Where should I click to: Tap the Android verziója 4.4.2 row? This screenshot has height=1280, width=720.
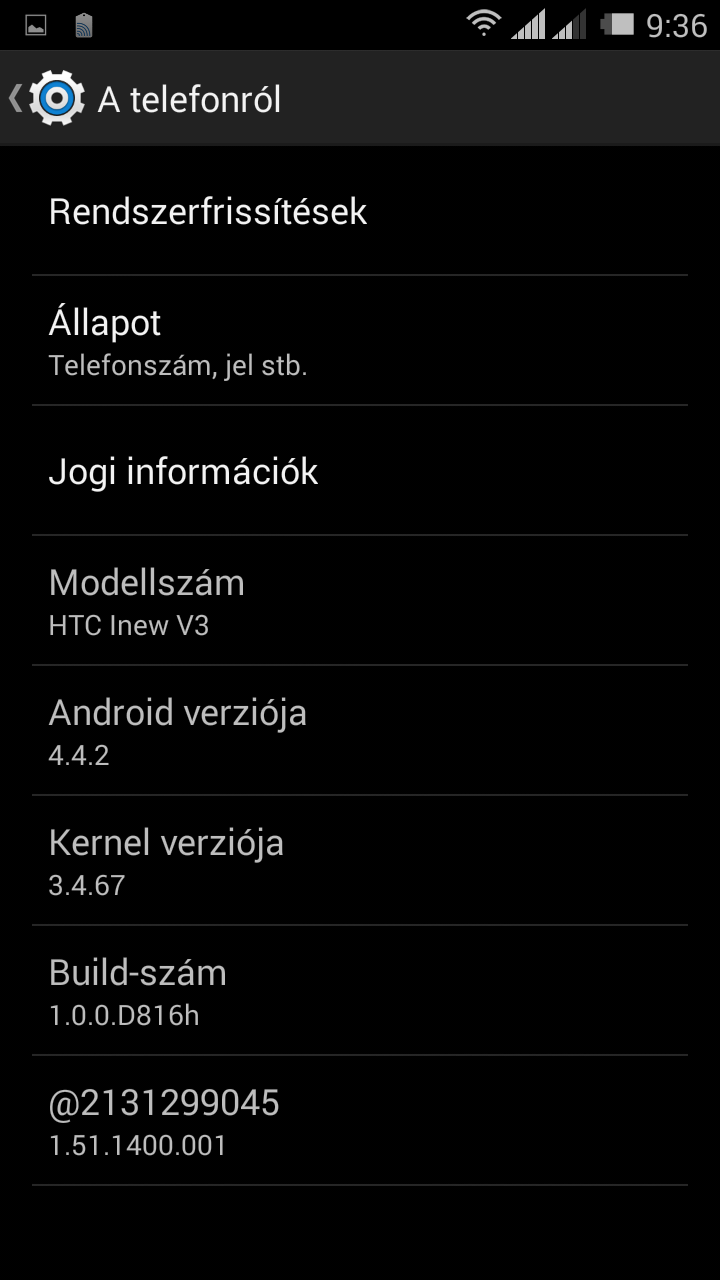(360, 731)
